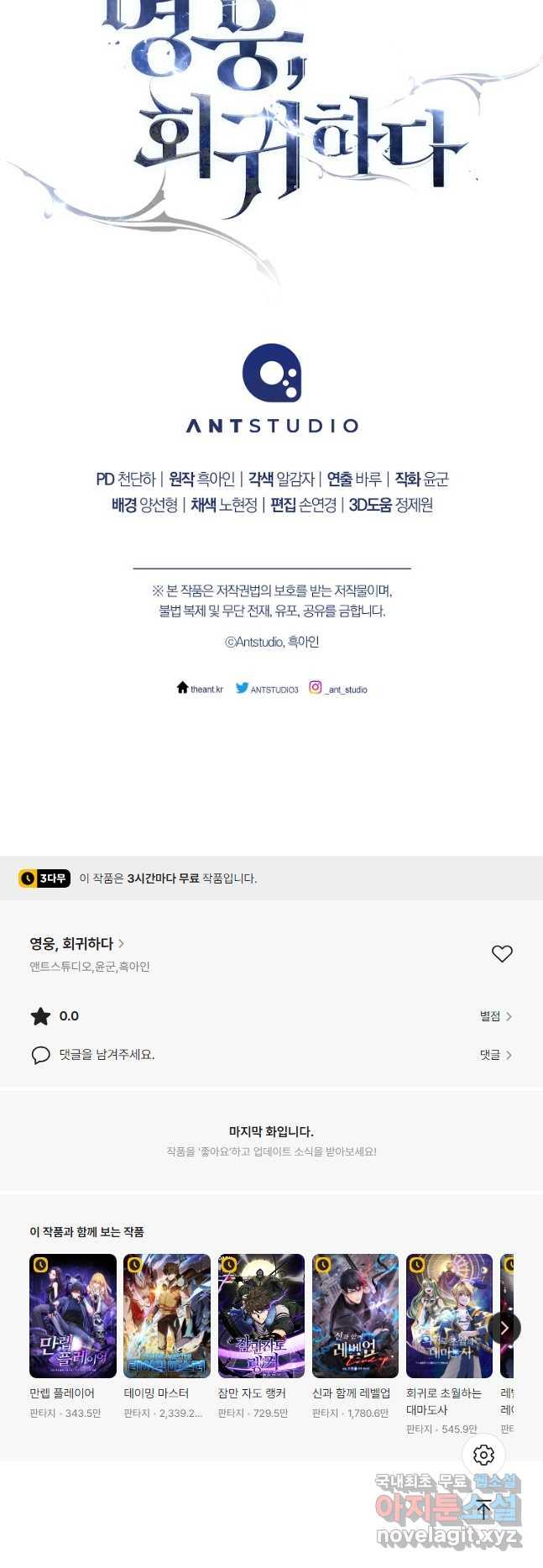Open the 만렙 플레이어 recommendation

click(73, 1315)
